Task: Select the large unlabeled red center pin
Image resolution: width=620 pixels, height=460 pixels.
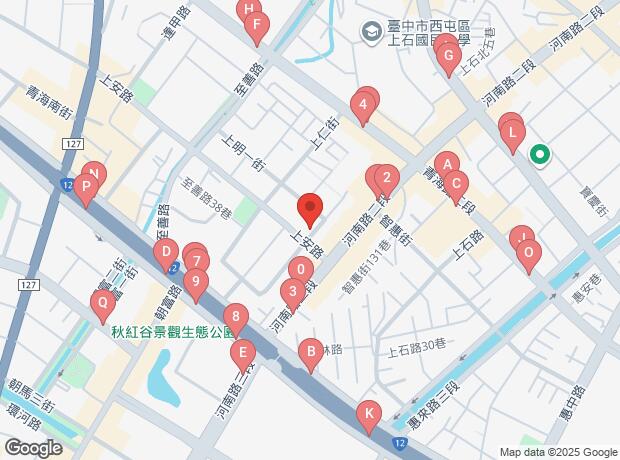Action: tap(310, 211)
